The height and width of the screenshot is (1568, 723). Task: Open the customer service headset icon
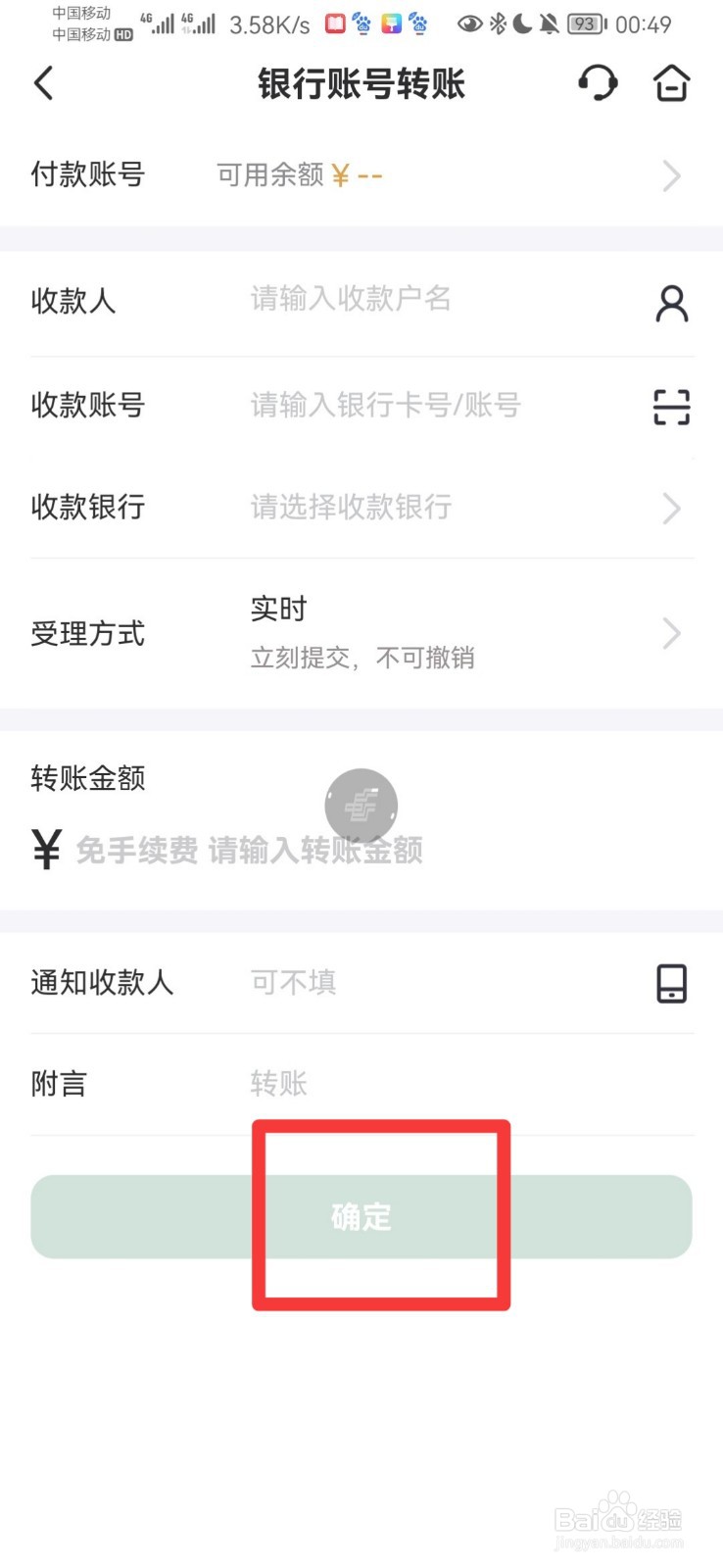tap(599, 83)
